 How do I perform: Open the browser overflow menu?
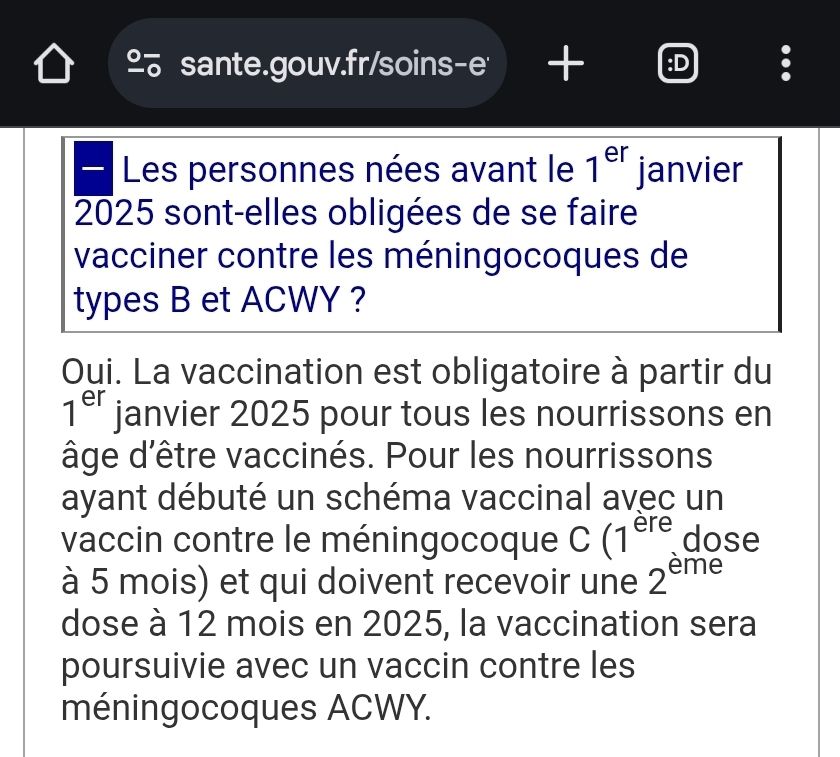click(x=785, y=65)
